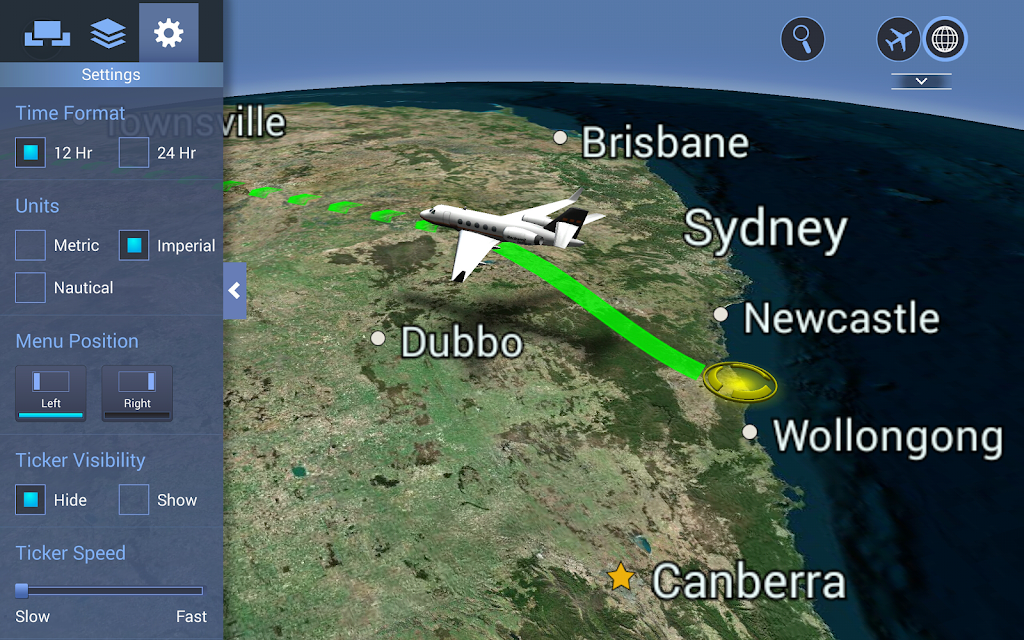1024x640 pixels.
Task: Select Show for ticker visibility
Action: click(x=134, y=500)
